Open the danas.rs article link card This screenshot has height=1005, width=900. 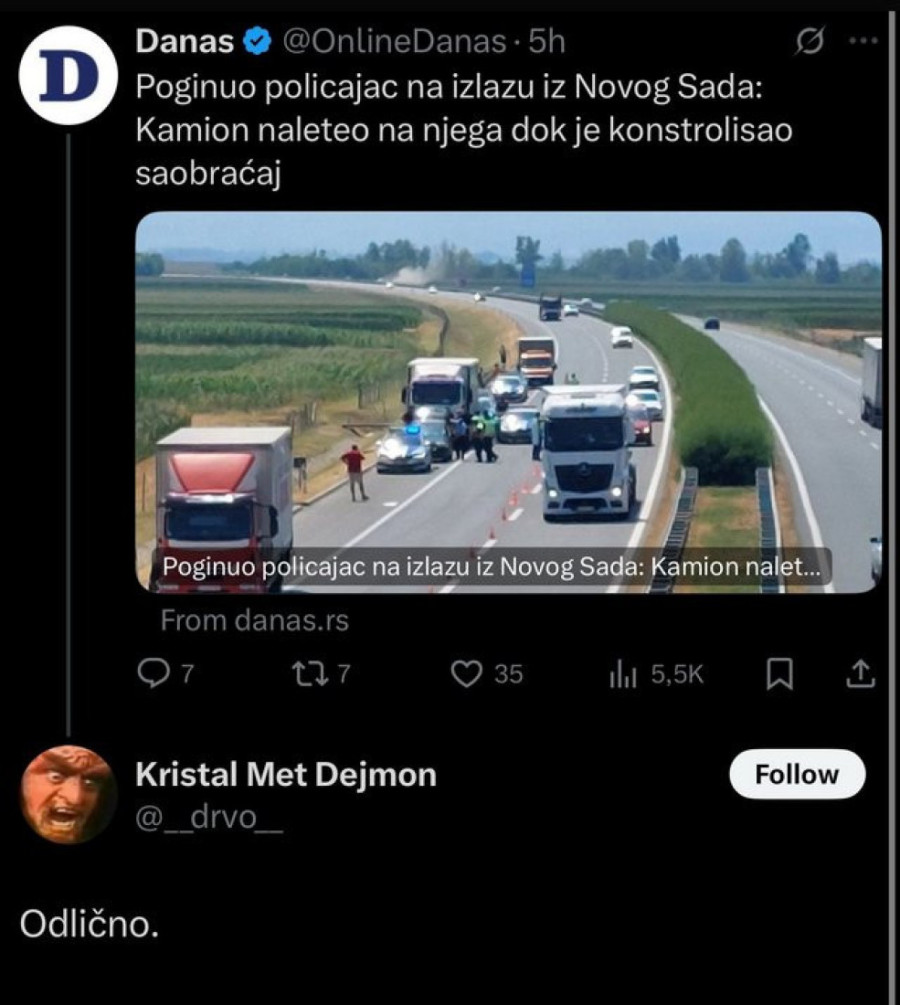pyautogui.click(x=508, y=402)
